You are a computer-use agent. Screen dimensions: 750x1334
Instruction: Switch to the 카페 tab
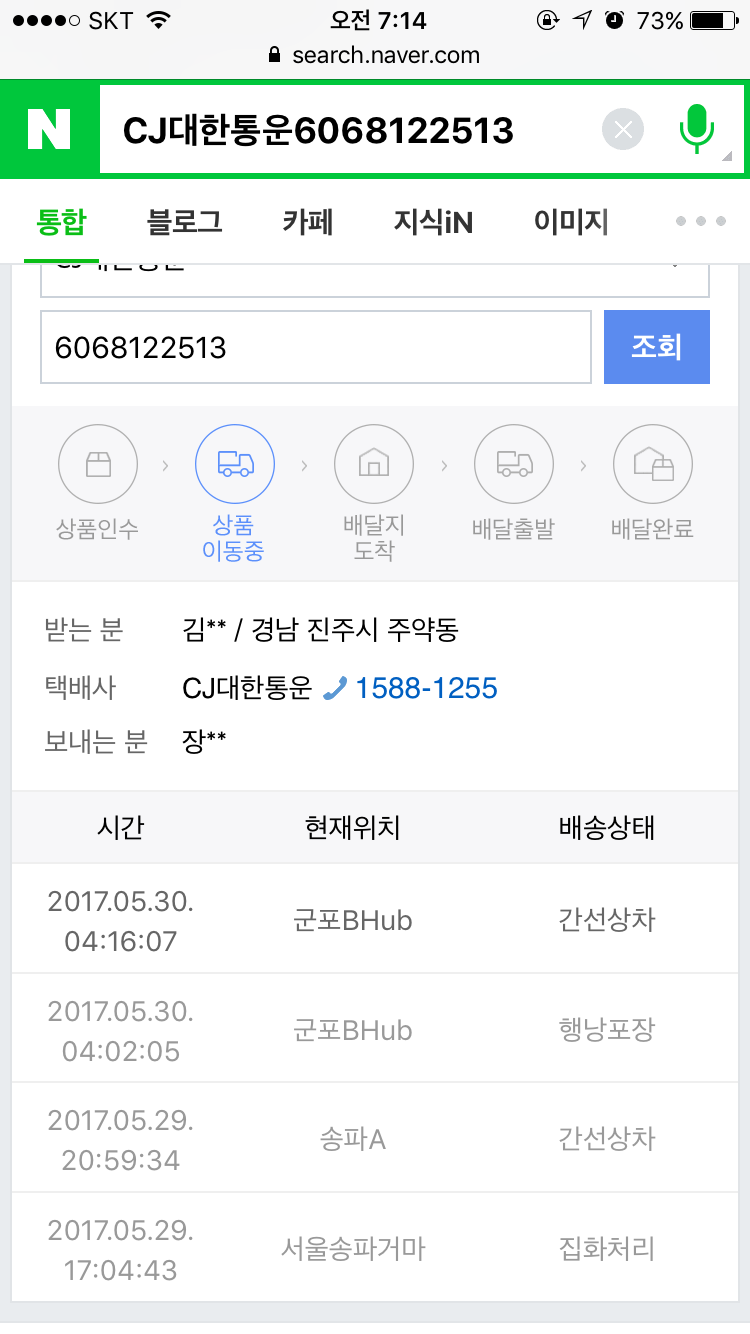click(307, 221)
